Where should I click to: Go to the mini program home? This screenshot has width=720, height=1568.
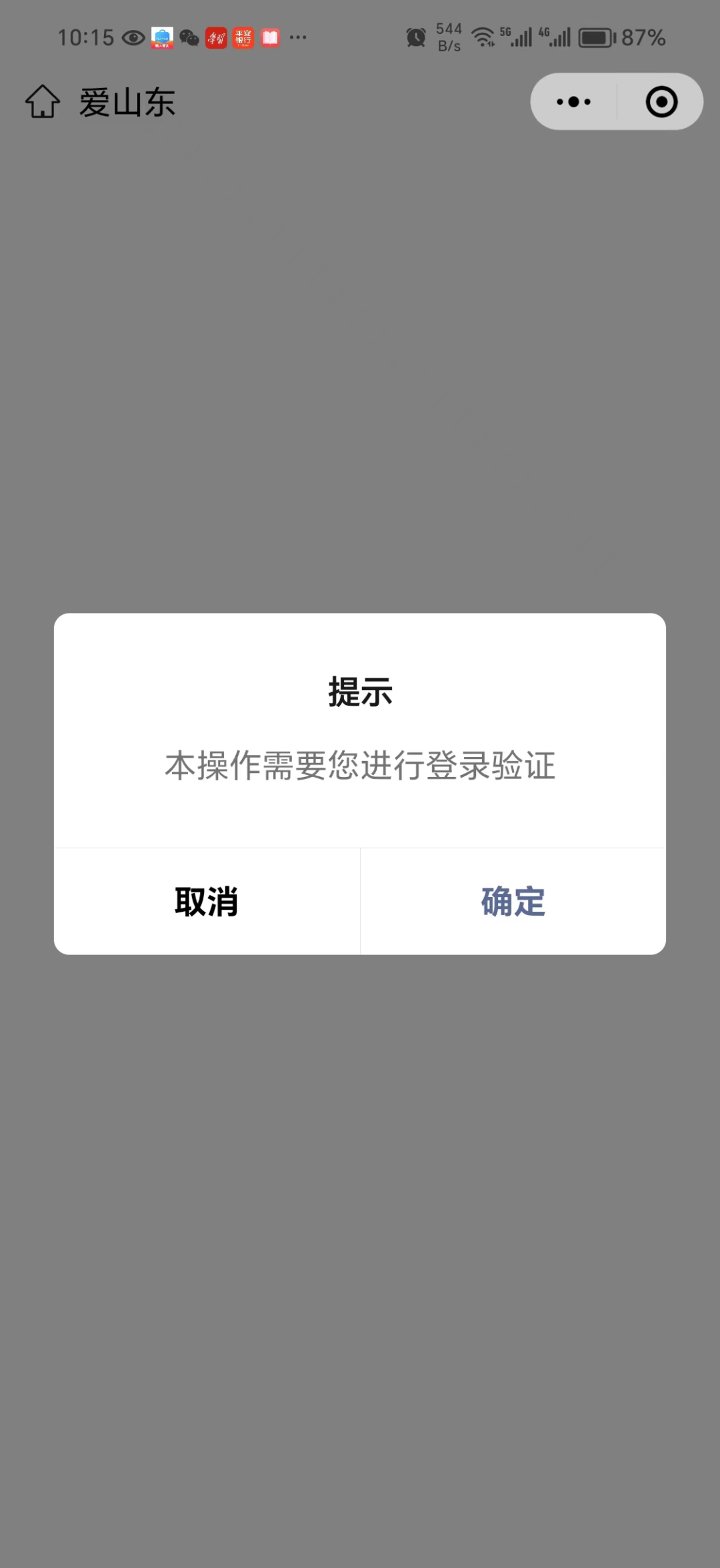[x=43, y=101]
